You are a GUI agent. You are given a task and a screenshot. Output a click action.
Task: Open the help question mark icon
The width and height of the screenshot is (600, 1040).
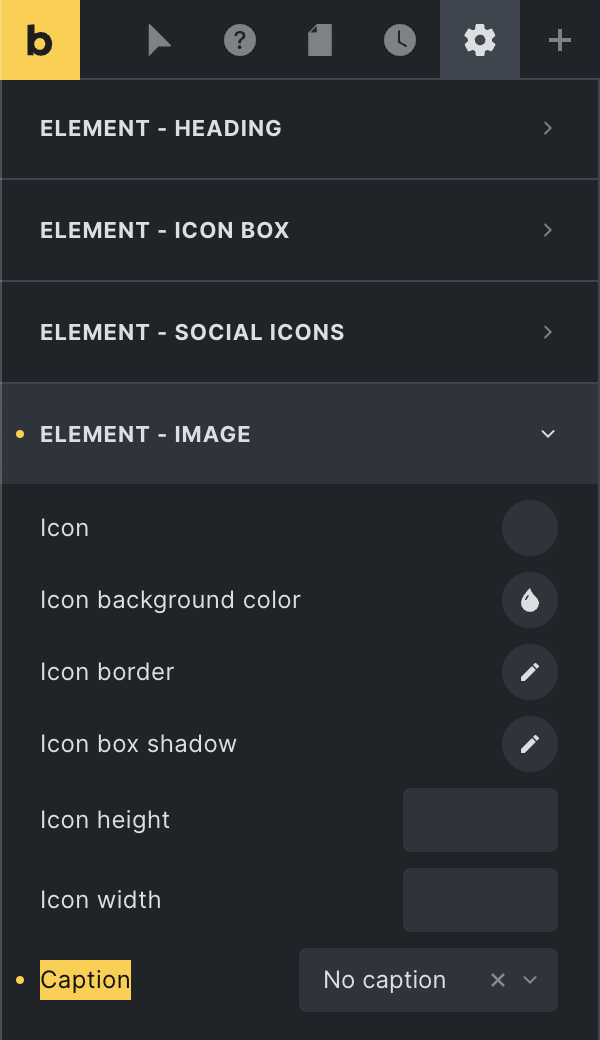pyautogui.click(x=240, y=40)
